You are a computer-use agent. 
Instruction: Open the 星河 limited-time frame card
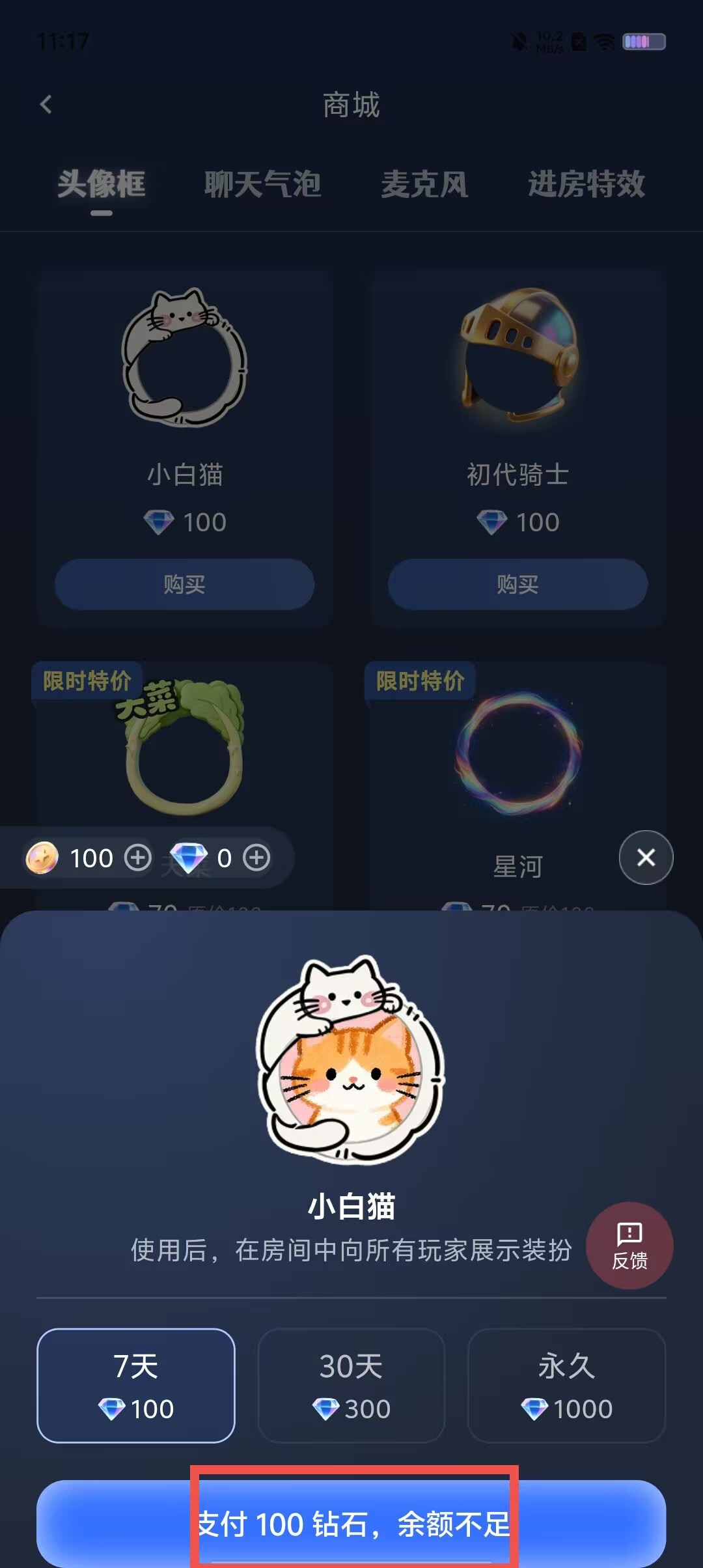pyautogui.click(x=518, y=786)
